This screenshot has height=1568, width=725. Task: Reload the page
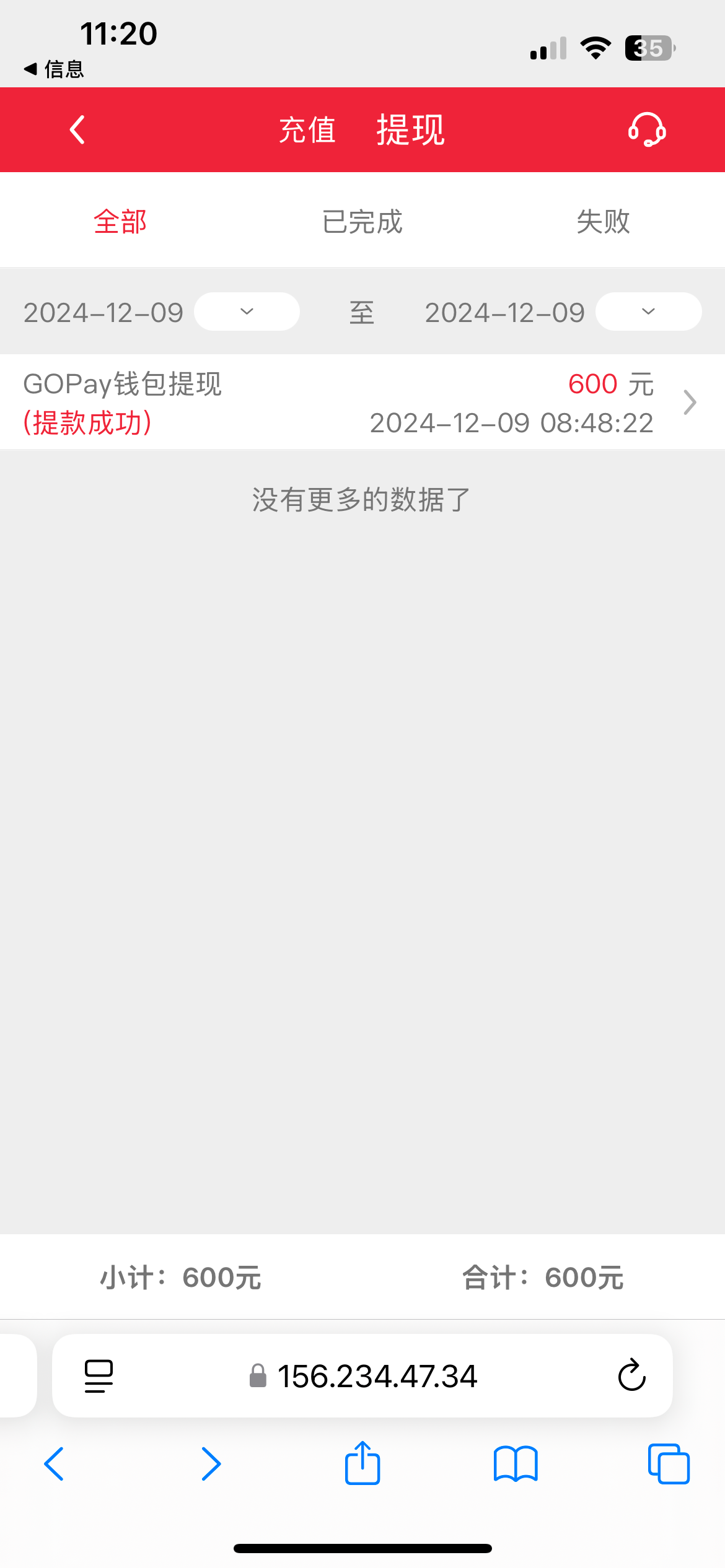click(631, 1376)
